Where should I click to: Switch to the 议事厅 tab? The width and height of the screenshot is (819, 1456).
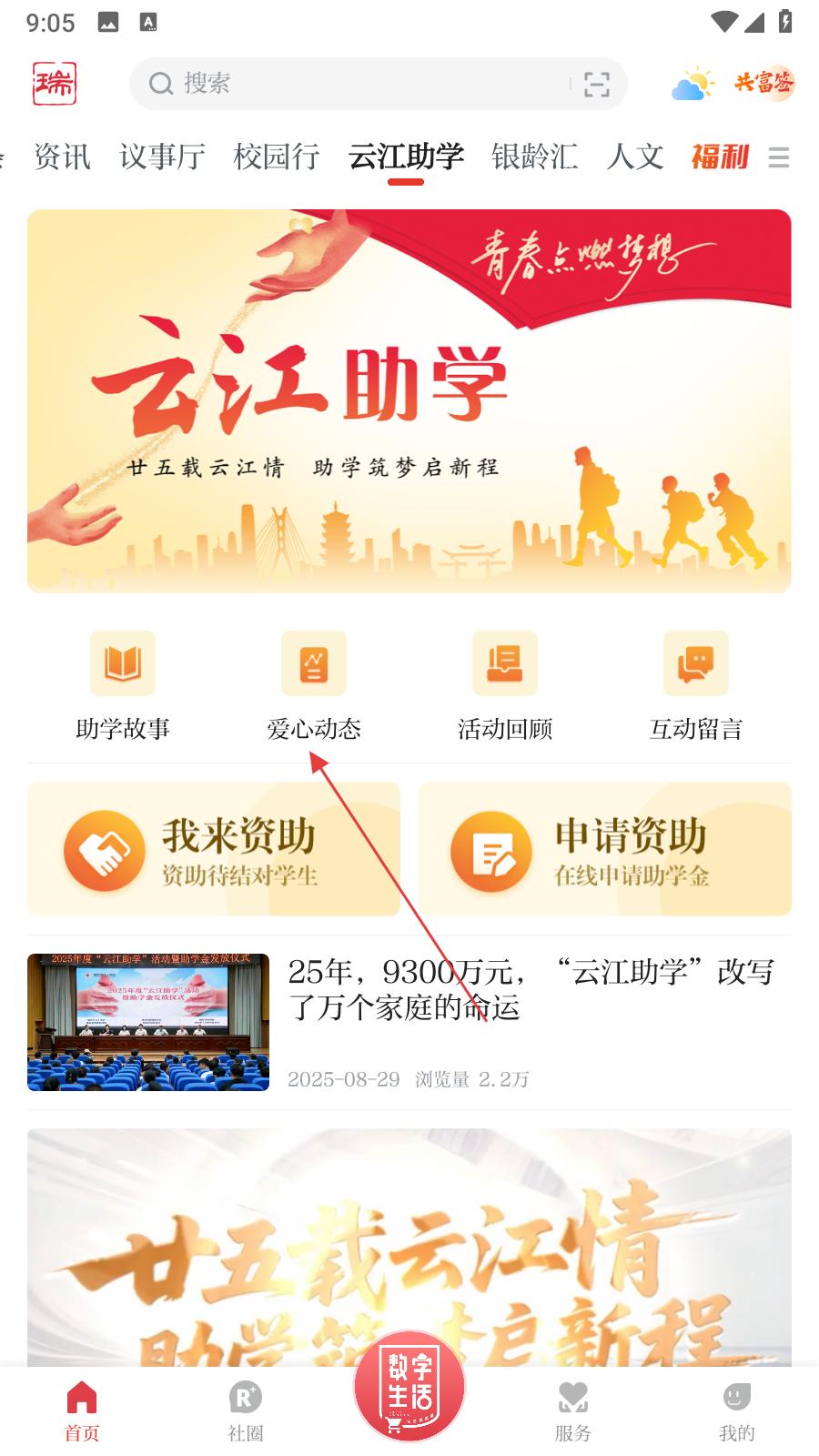click(x=162, y=157)
